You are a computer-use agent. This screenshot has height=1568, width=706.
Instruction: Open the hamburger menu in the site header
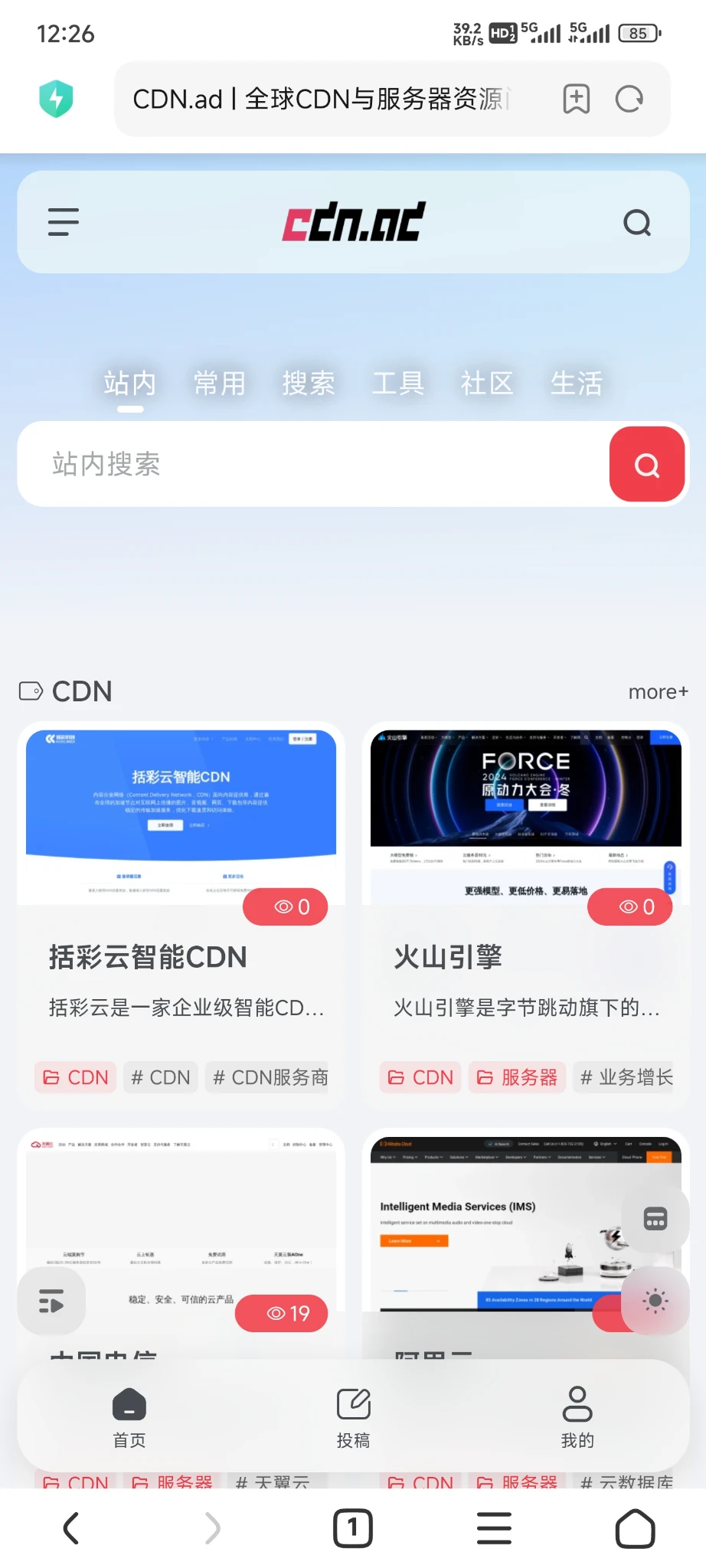(63, 222)
